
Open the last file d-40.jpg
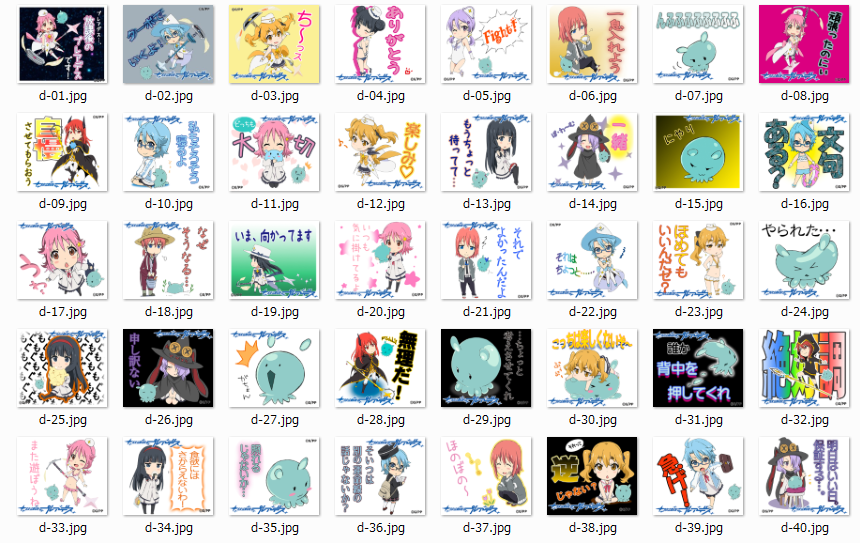pos(804,476)
